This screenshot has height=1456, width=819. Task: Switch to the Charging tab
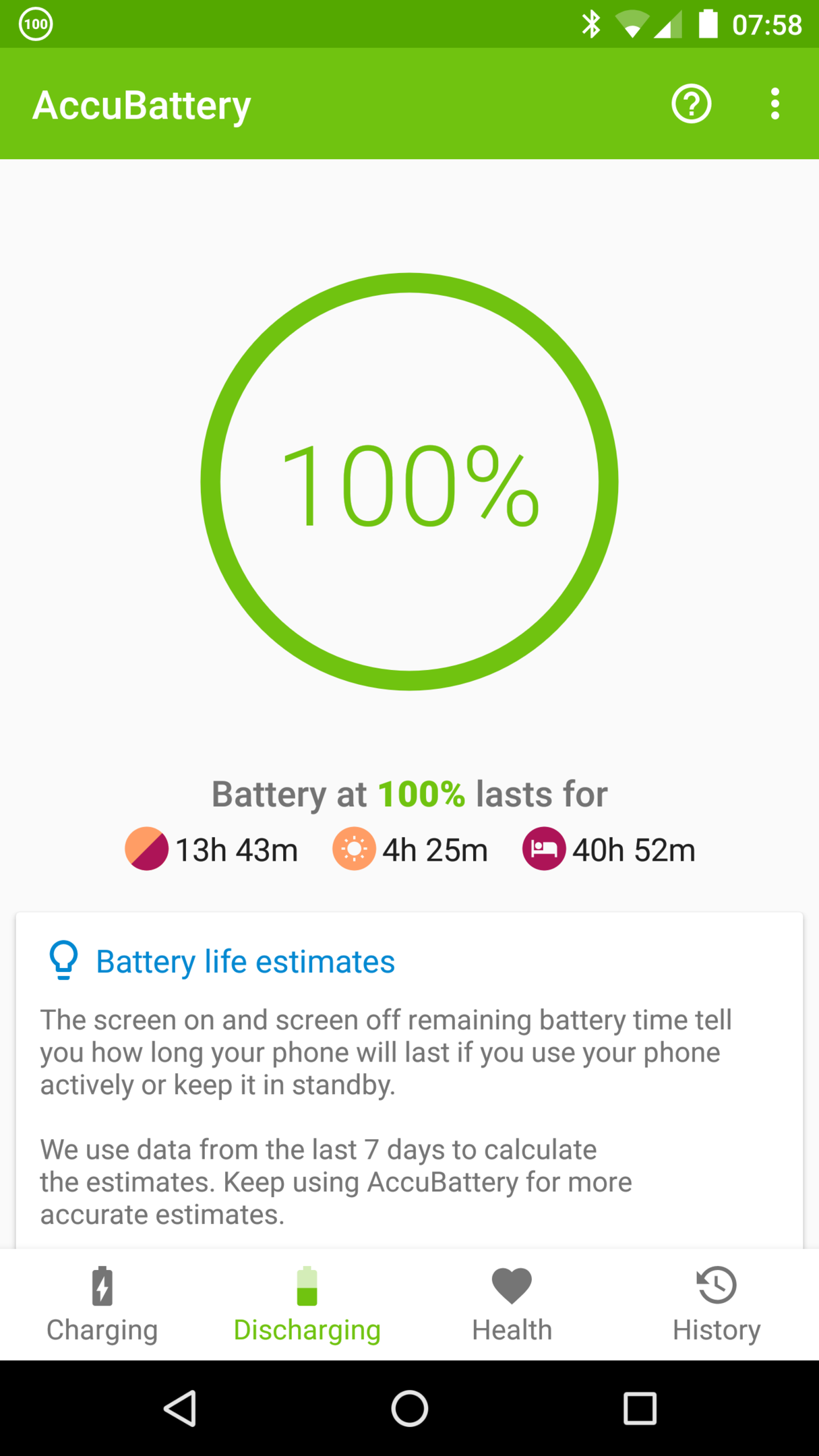click(x=102, y=1305)
